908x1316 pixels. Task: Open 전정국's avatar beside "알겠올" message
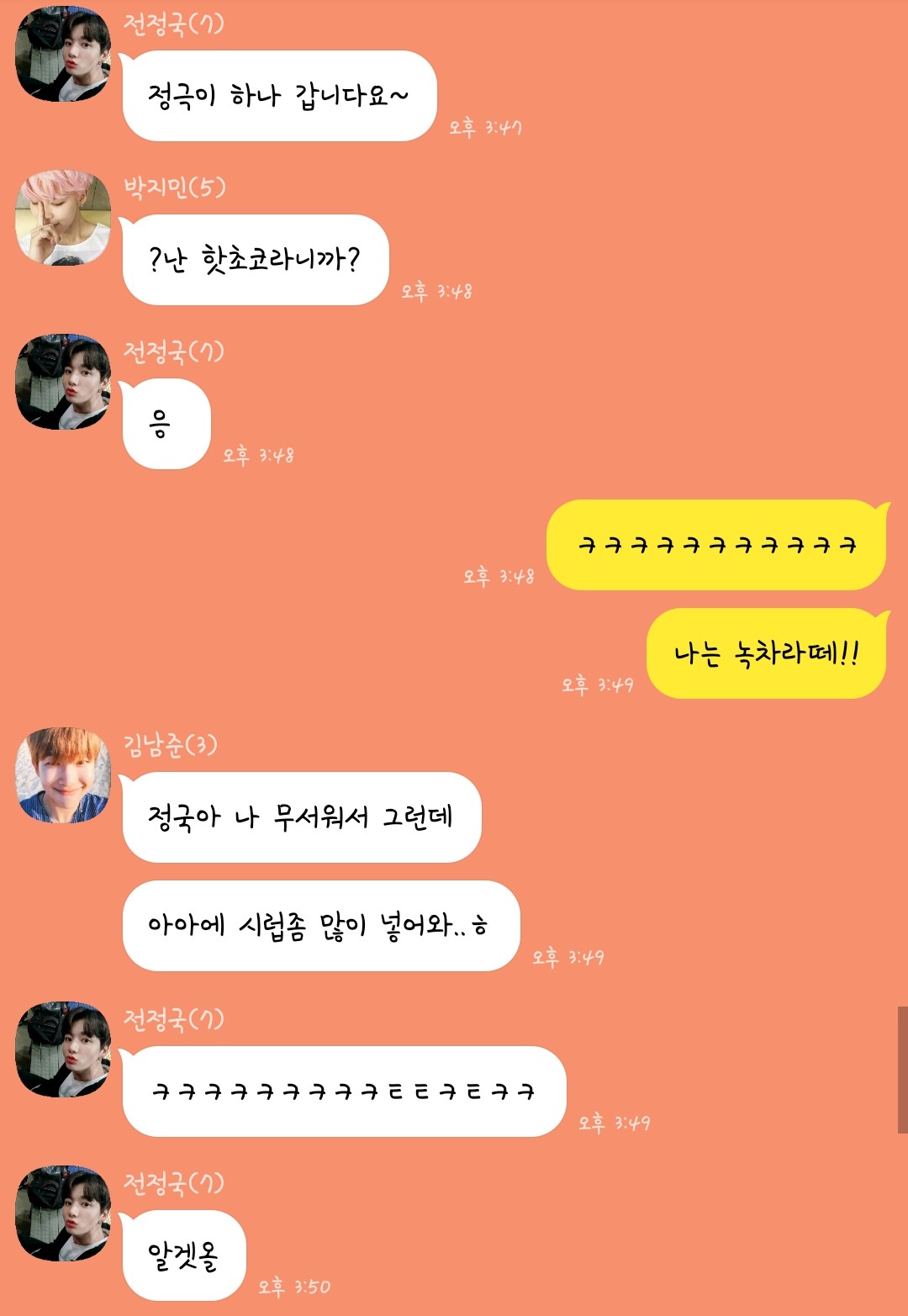(x=63, y=1213)
